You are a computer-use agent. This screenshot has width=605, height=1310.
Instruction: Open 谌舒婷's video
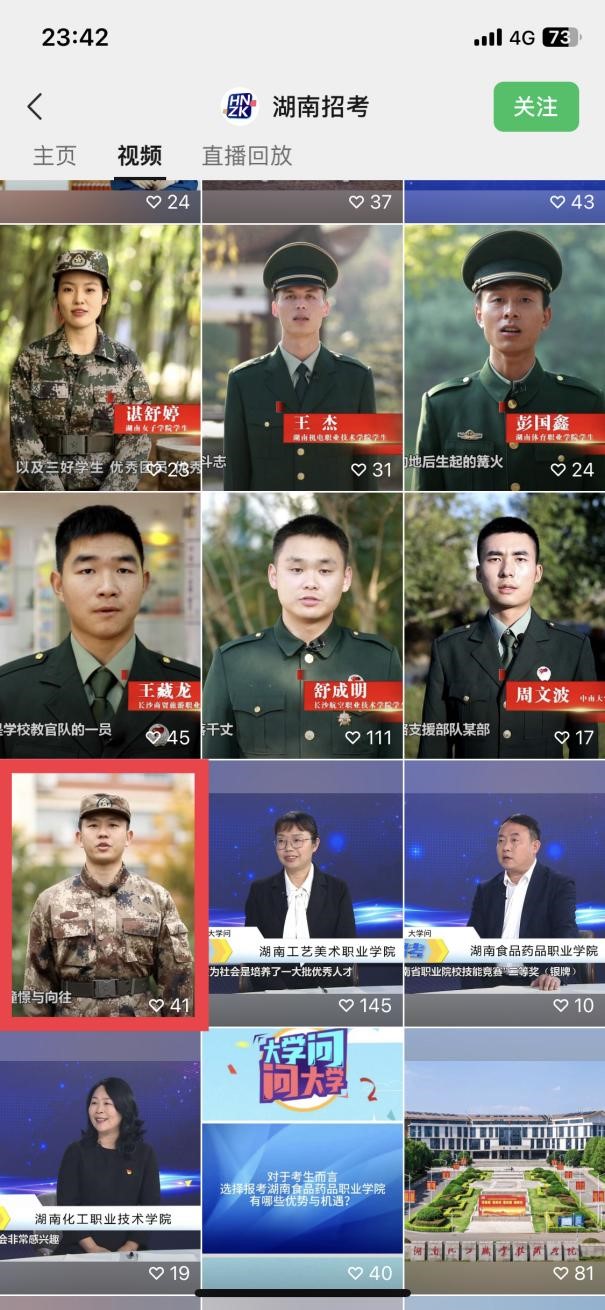100,357
